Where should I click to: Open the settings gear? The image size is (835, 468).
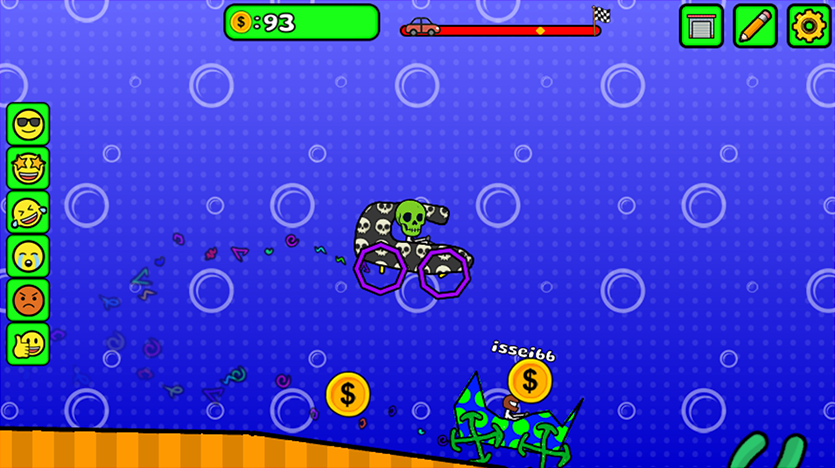pyautogui.click(x=808, y=26)
